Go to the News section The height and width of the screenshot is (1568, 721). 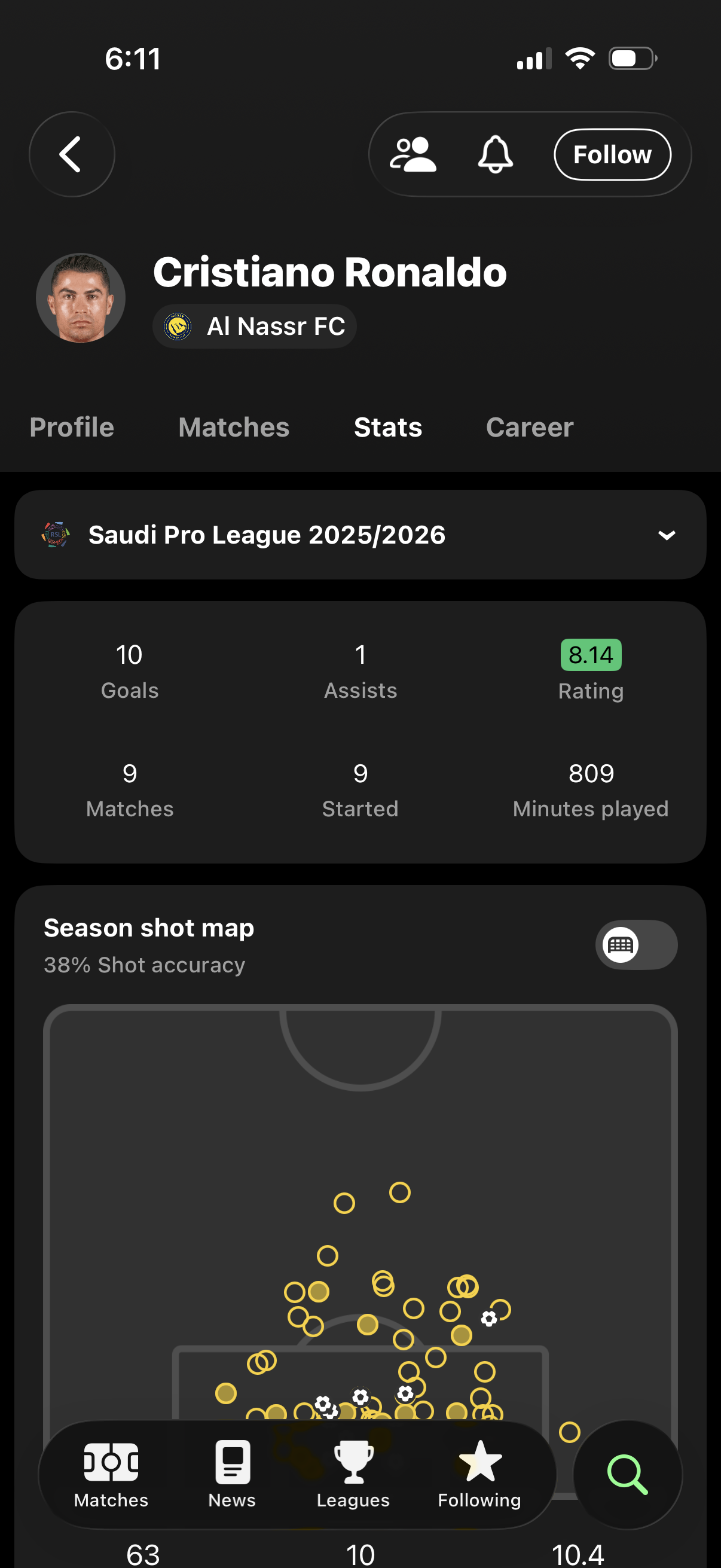pyautogui.click(x=232, y=1474)
